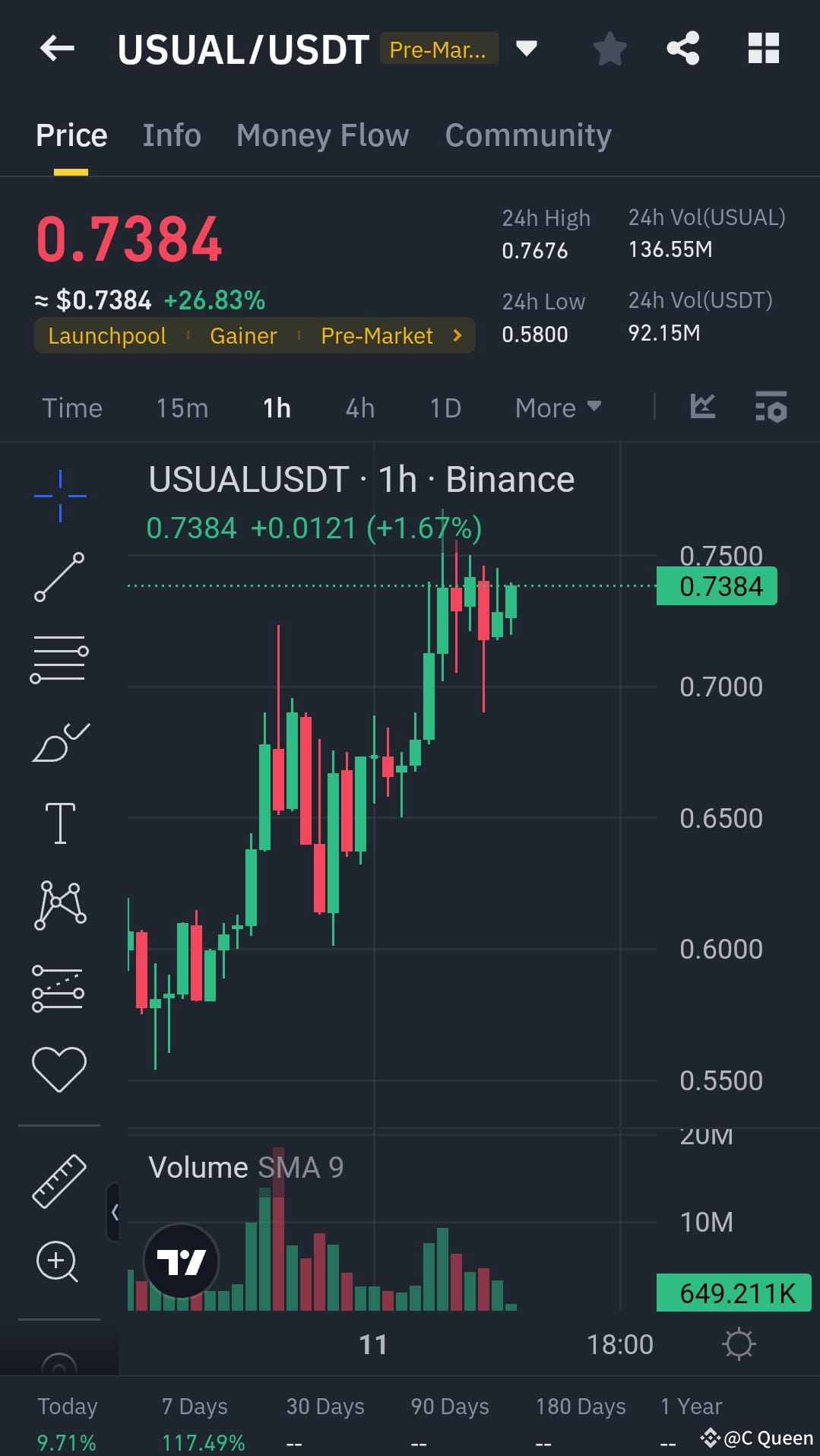Switch chart style with the line chart icon

[701, 407]
